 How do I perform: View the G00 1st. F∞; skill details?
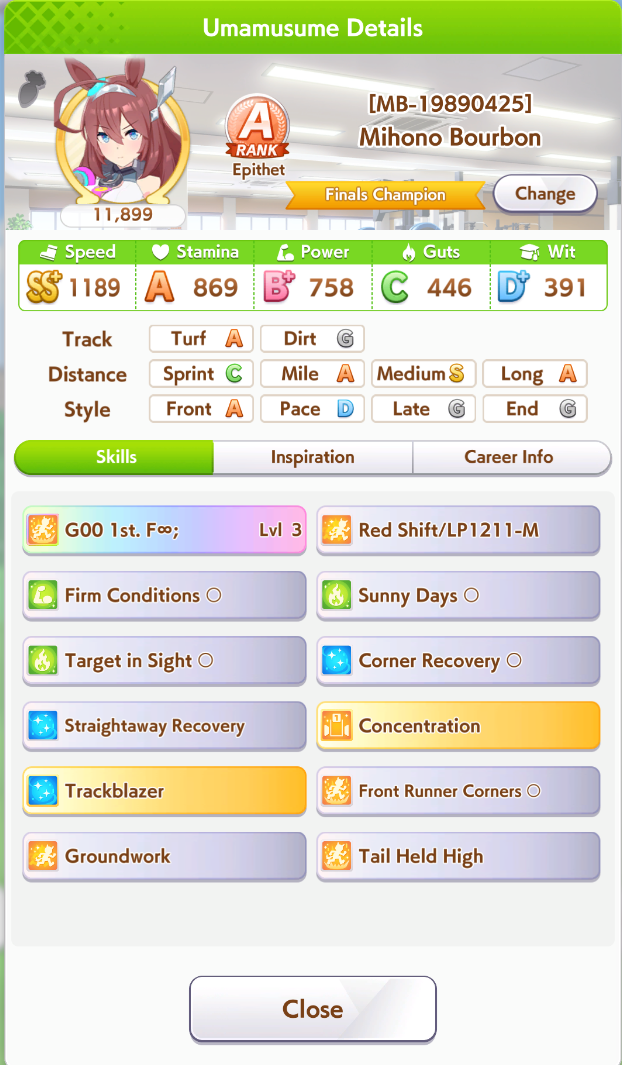click(x=165, y=530)
